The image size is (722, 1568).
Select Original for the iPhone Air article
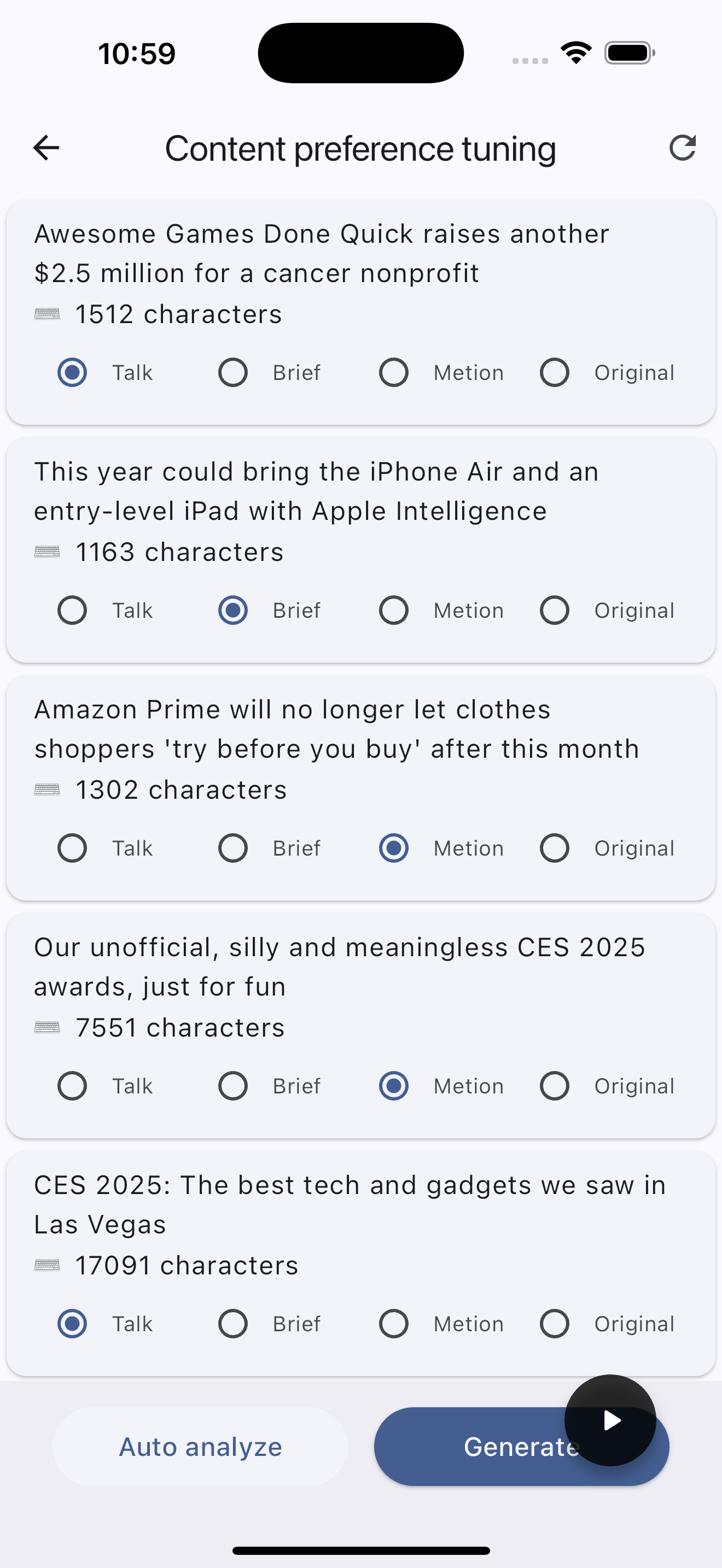(555, 611)
